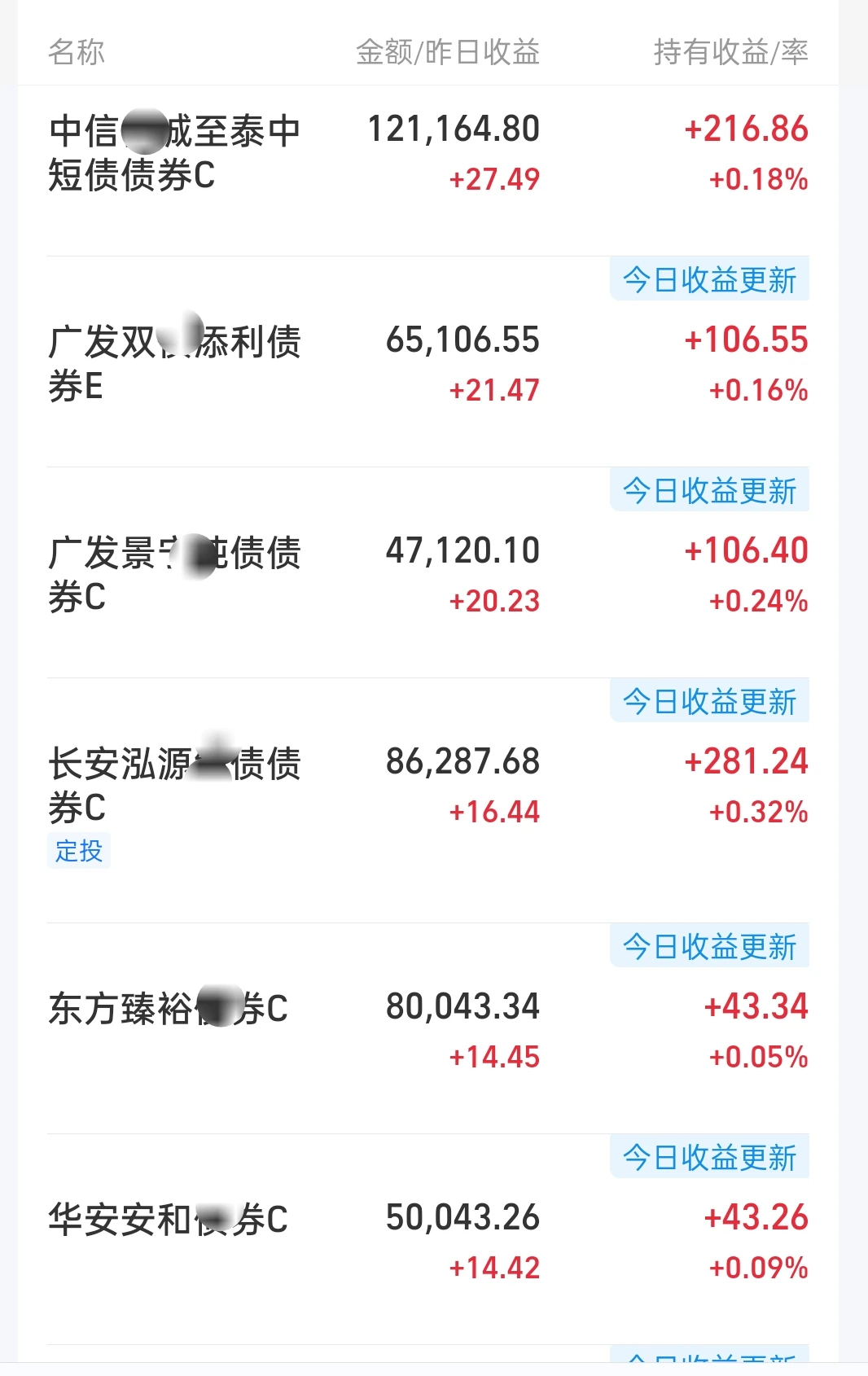The width and height of the screenshot is (868, 1376).
Task: Select the amount 121,164.80
Action: (x=453, y=129)
